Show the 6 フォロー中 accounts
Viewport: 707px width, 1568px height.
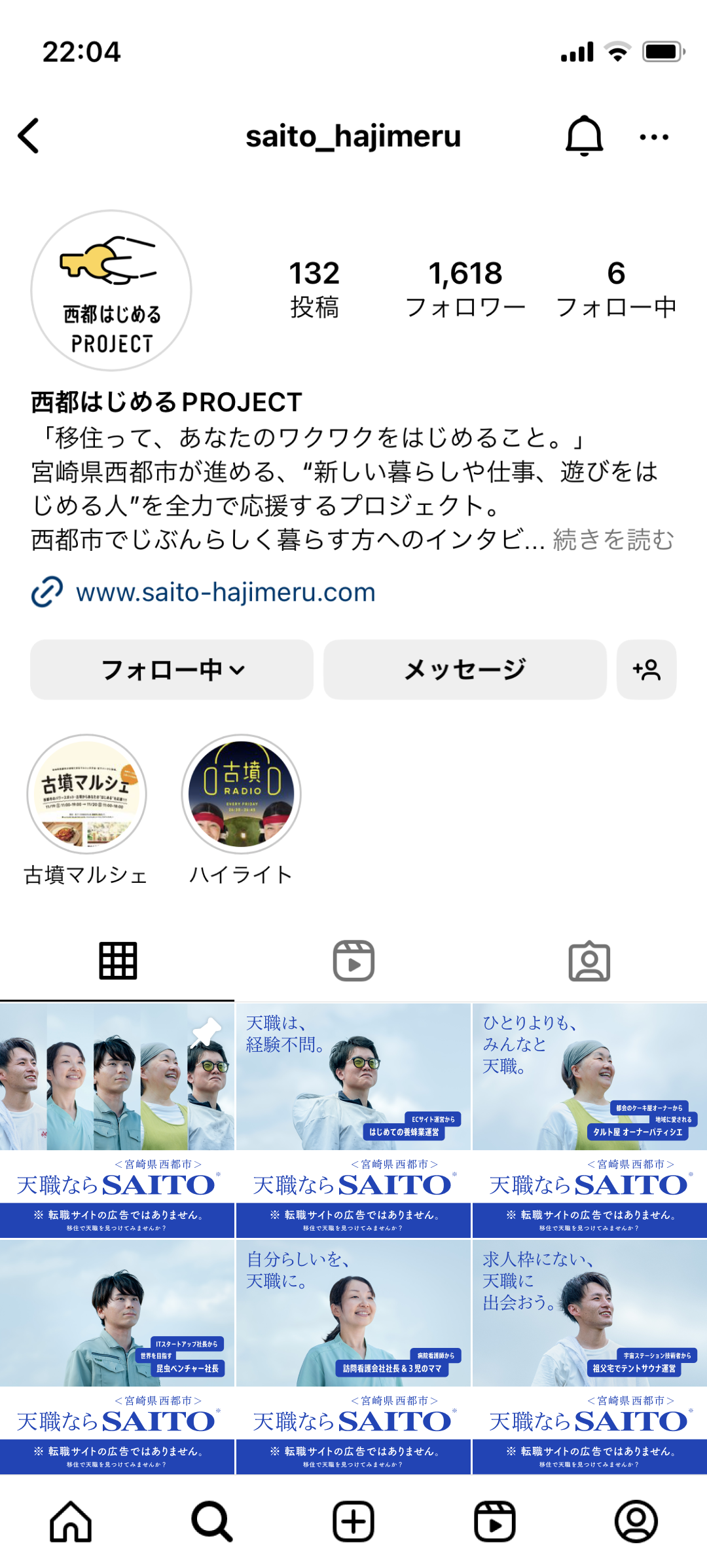pos(615,289)
